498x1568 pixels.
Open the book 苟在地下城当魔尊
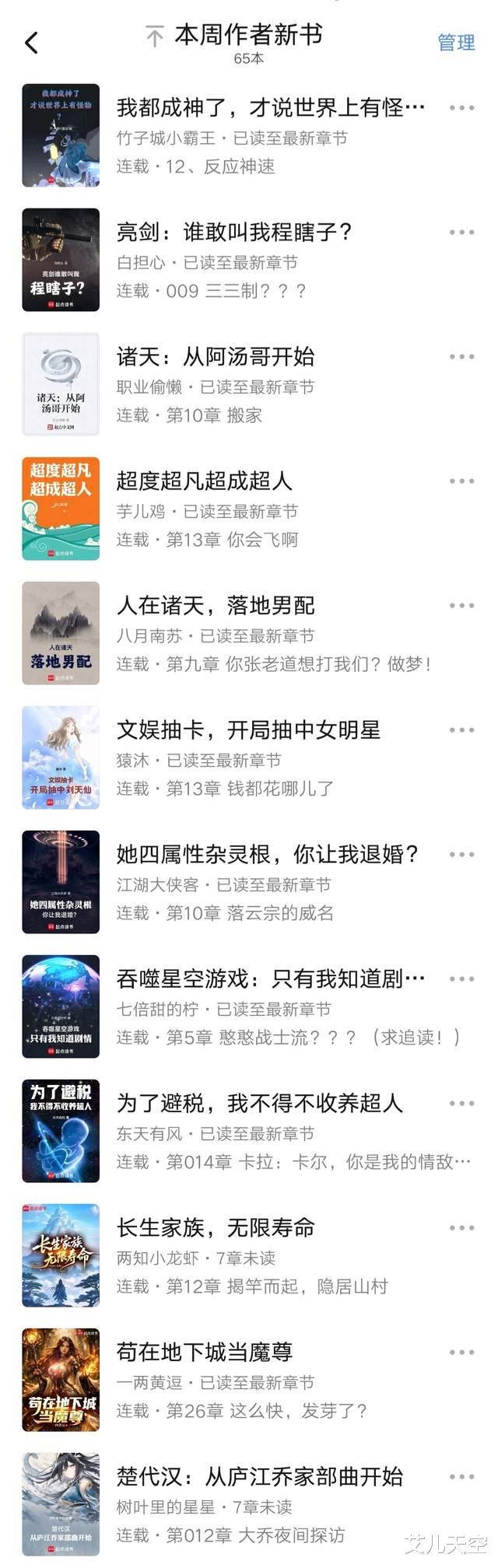[205, 1352]
